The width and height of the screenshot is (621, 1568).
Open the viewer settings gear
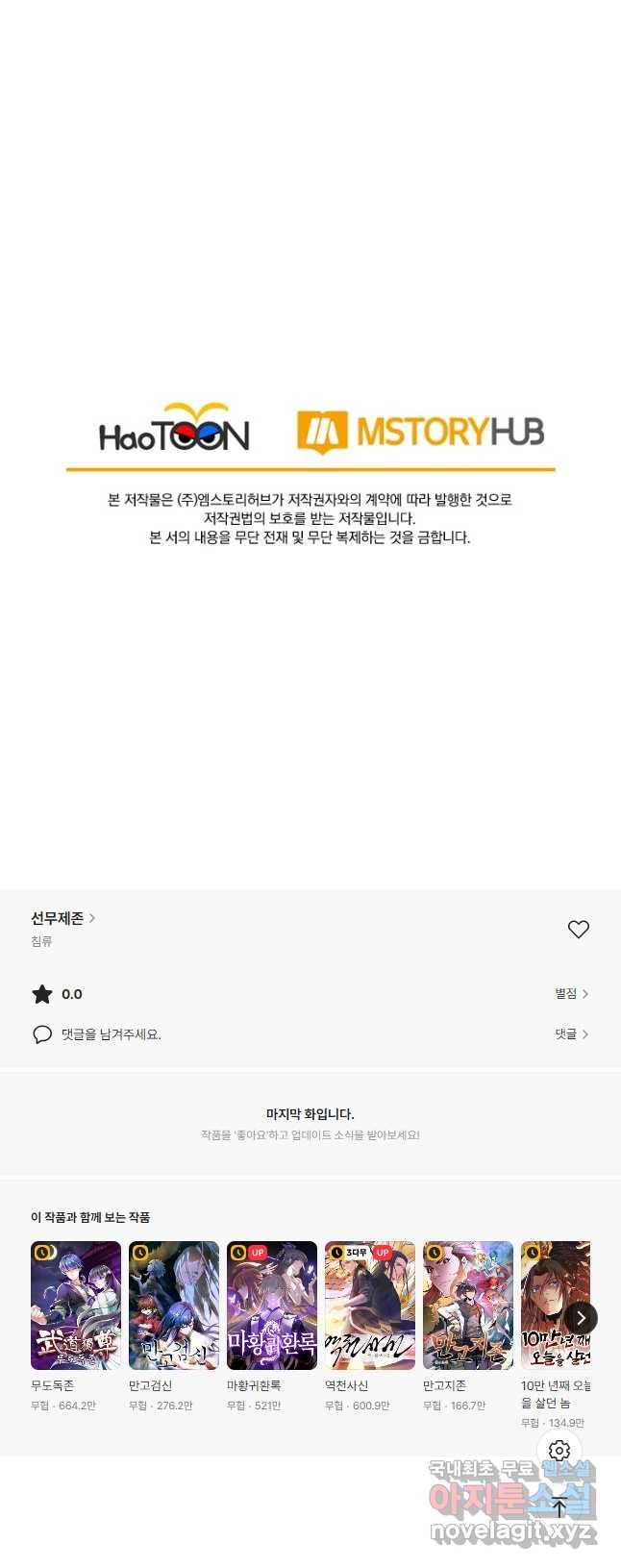coord(559,1450)
